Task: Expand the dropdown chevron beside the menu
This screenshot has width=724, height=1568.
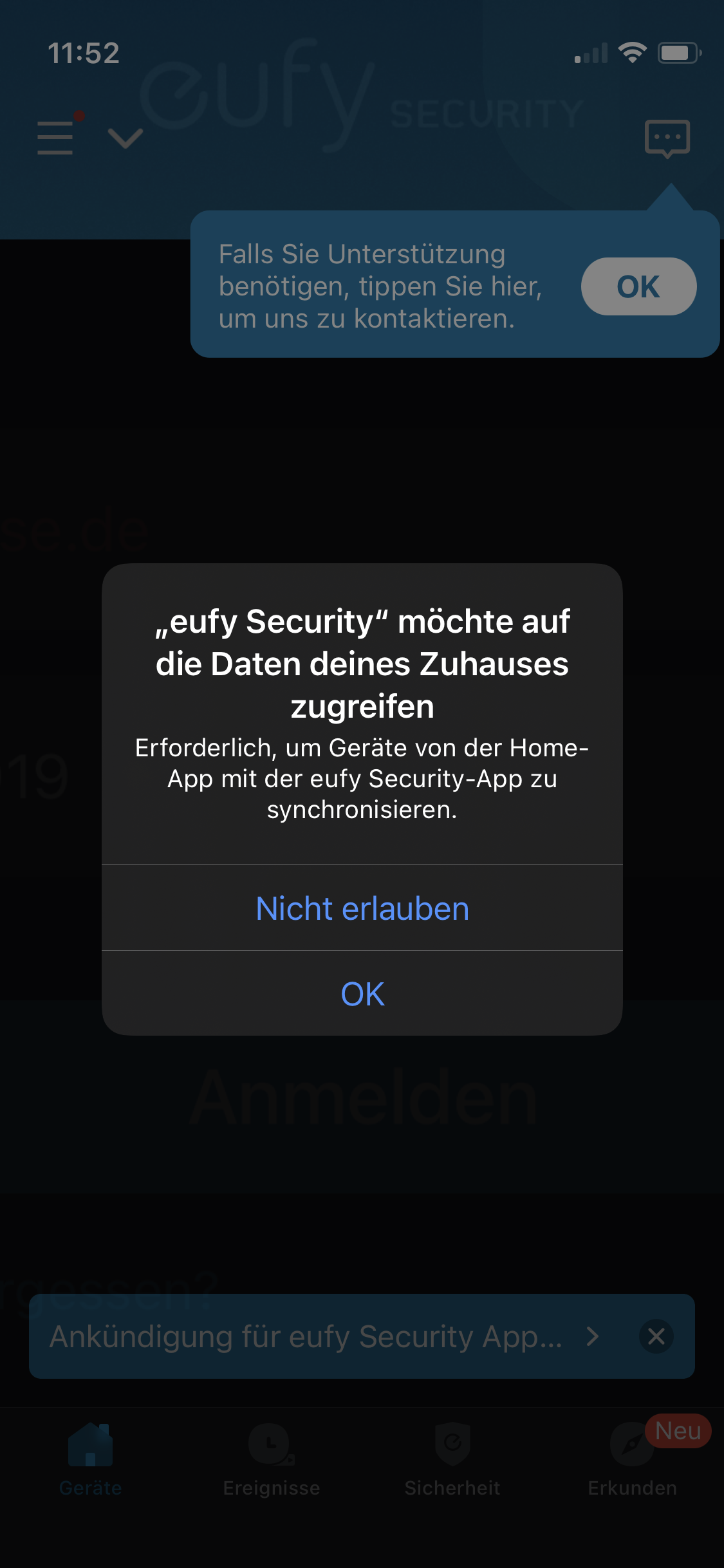Action: click(125, 138)
